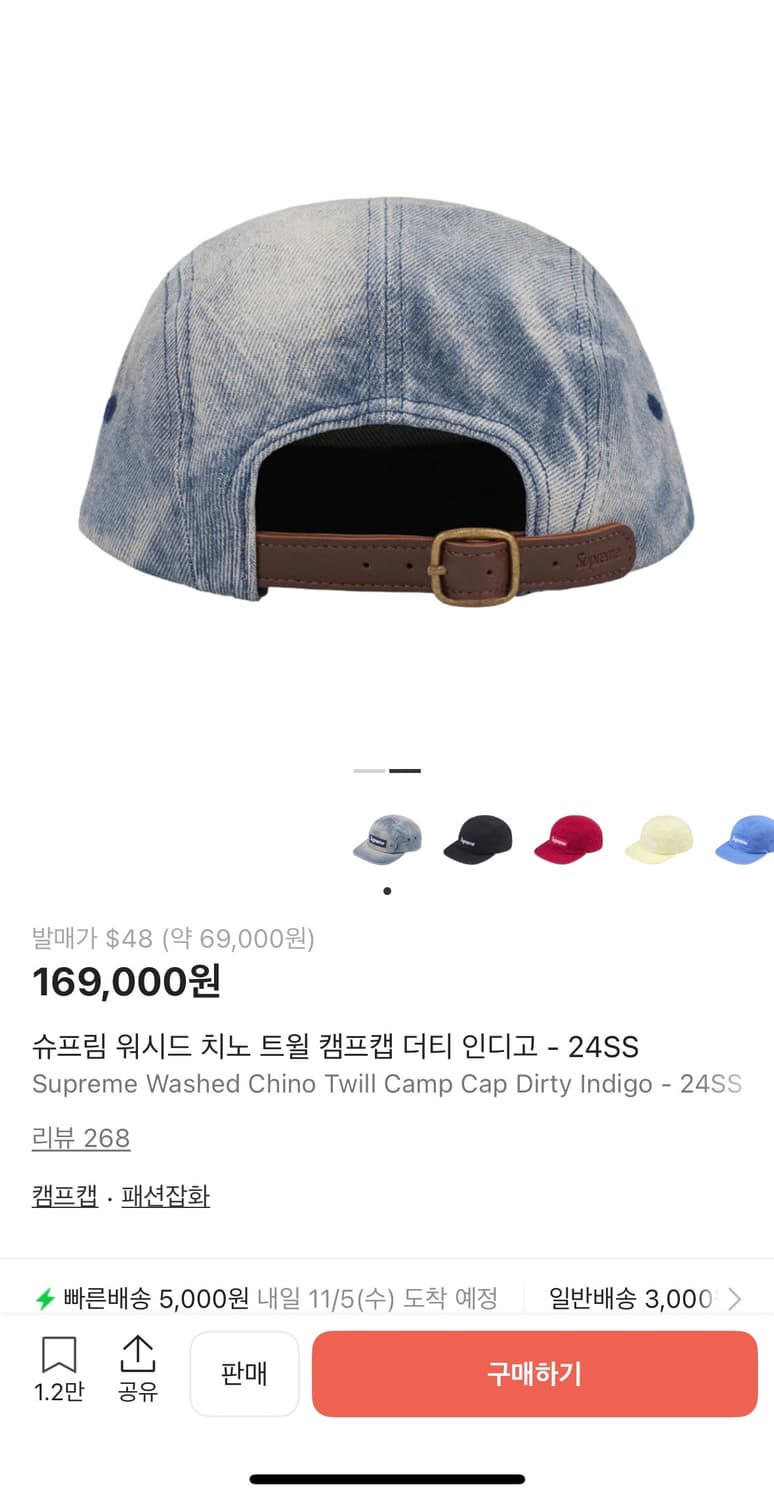Image resolution: width=774 pixels, height=1500 pixels.
Task: Select the pagination dot below the thumbnails
Action: pyautogui.click(x=387, y=890)
